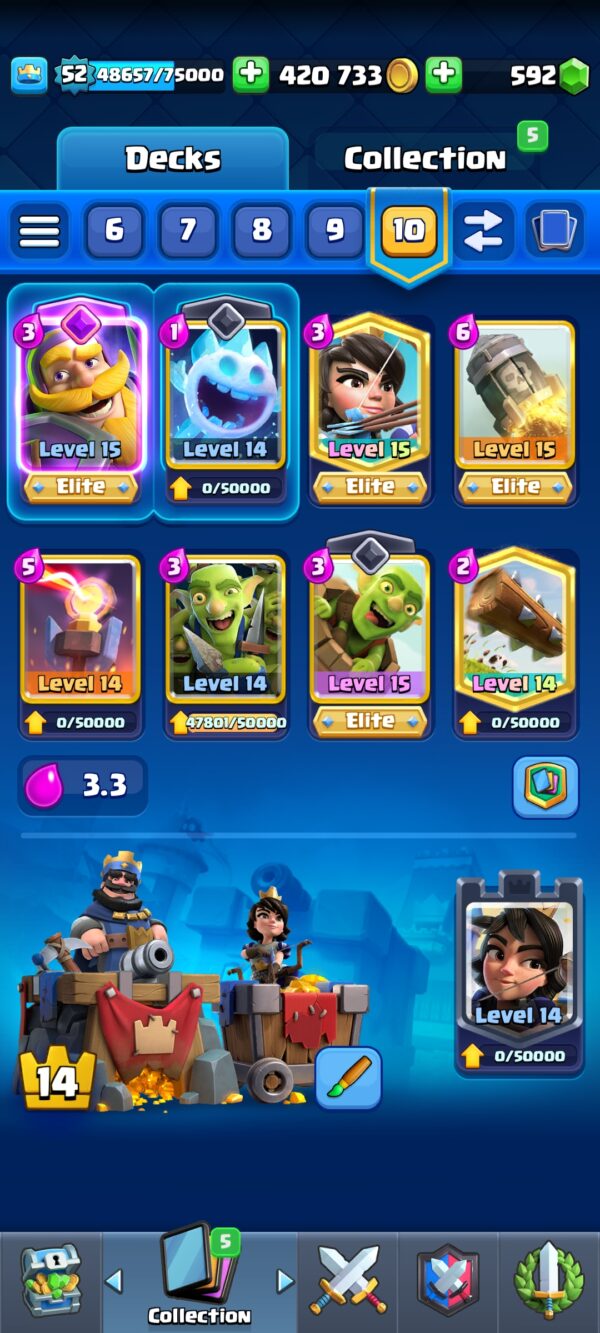Go to the Battle crossed swords tab
Screen dimensions: 600x1333
click(347, 1280)
